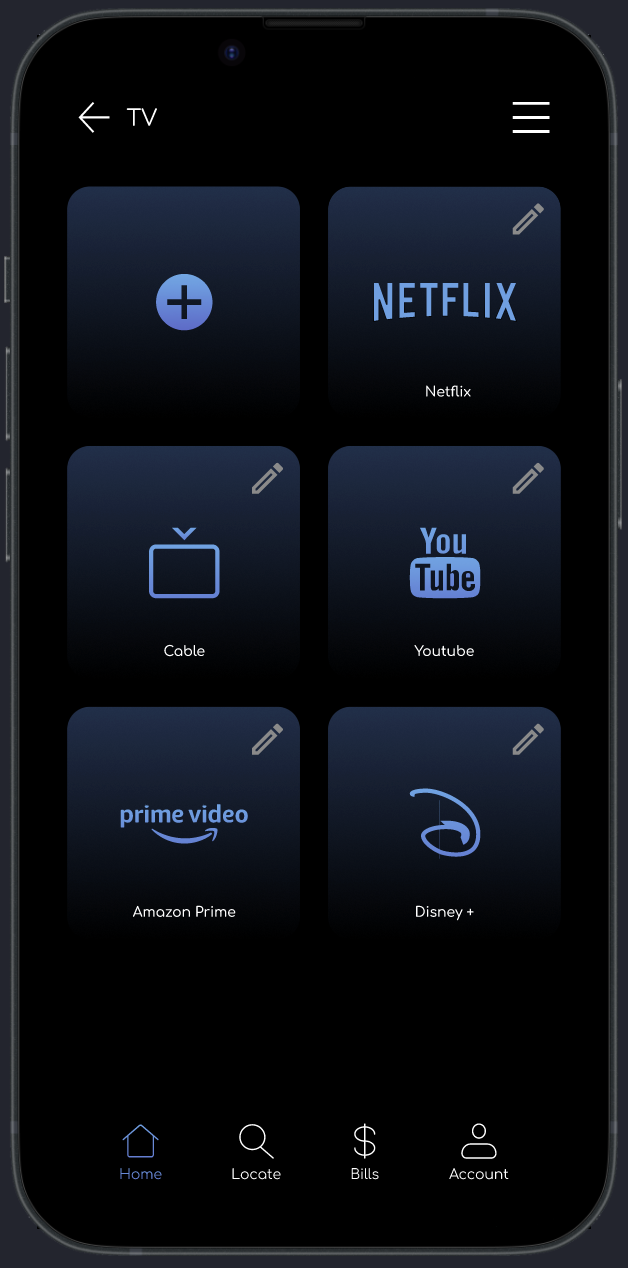The height and width of the screenshot is (1268, 628).
Task: Edit the Disney + card
Action: point(528,739)
